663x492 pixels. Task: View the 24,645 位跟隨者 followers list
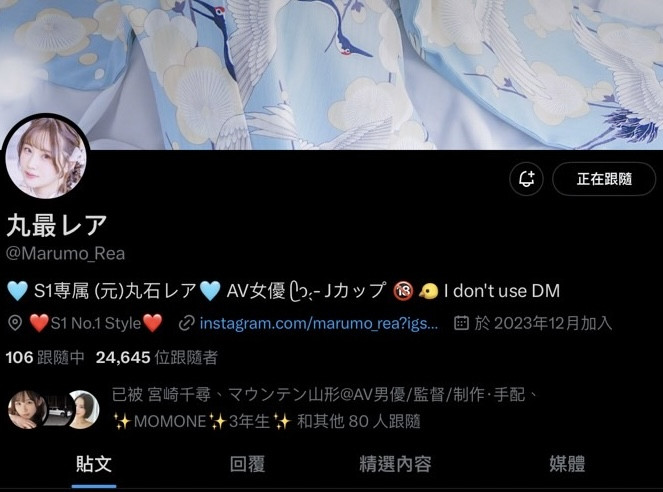(x=156, y=357)
